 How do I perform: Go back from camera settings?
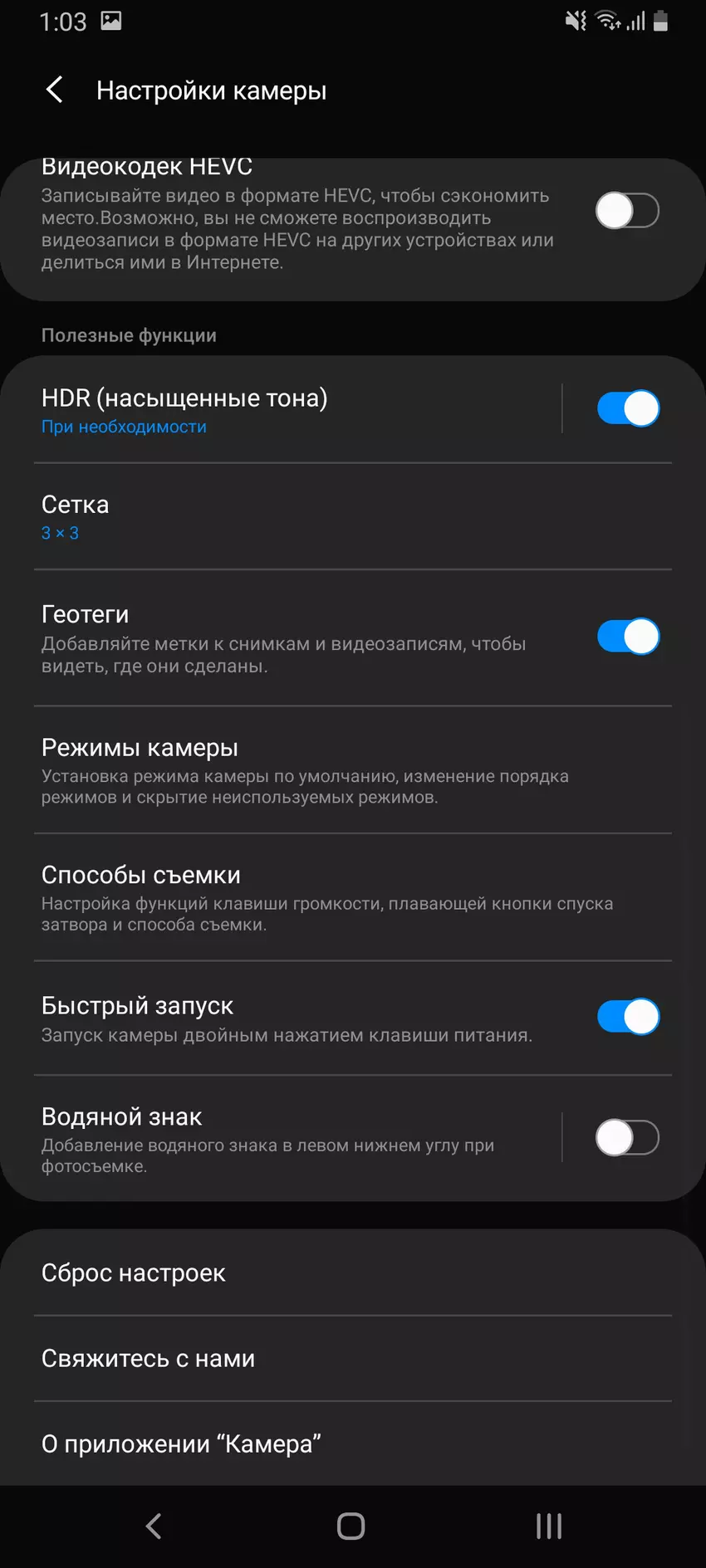[x=55, y=90]
